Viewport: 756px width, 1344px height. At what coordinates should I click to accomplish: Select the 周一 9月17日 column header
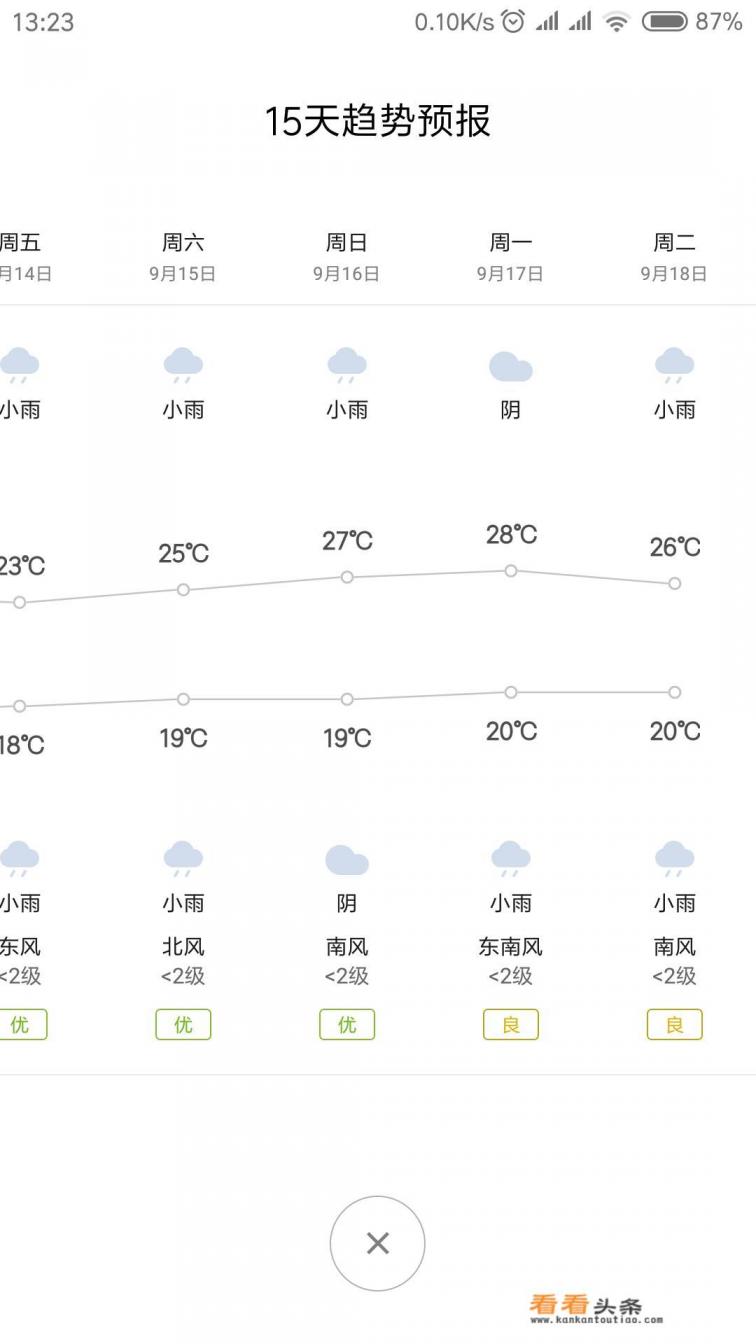pos(511,255)
